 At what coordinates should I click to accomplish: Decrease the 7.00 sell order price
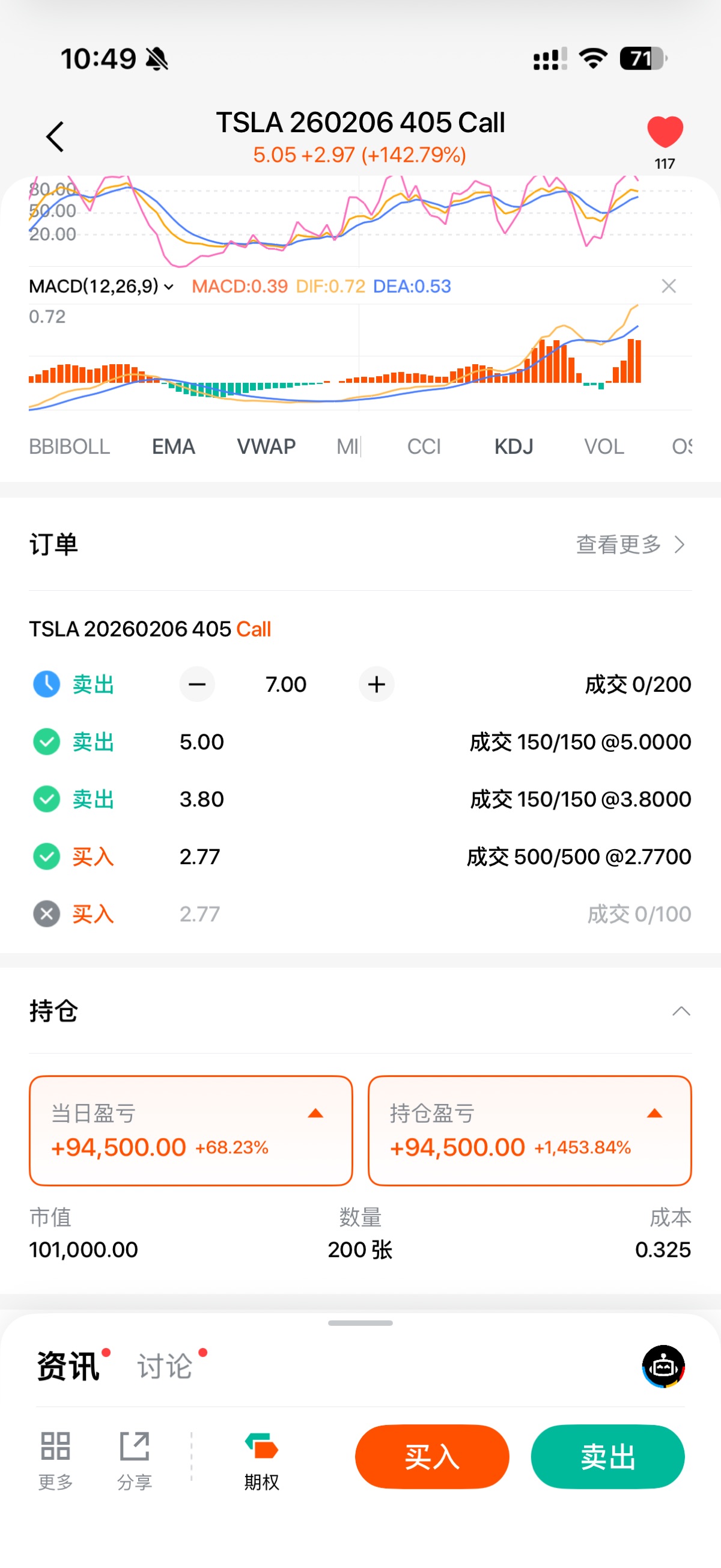click(x=196, y=684)
